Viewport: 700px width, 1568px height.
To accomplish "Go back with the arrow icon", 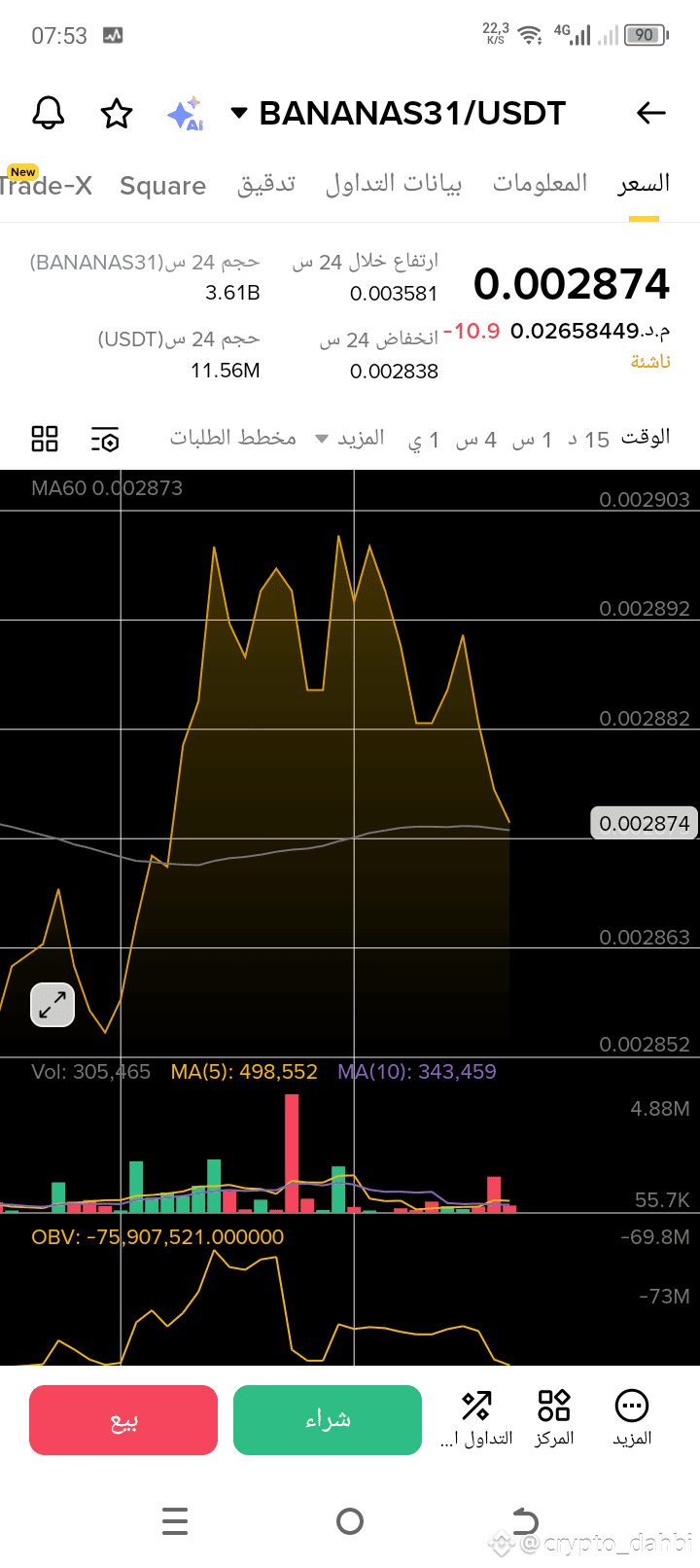I will click(650, 114).
